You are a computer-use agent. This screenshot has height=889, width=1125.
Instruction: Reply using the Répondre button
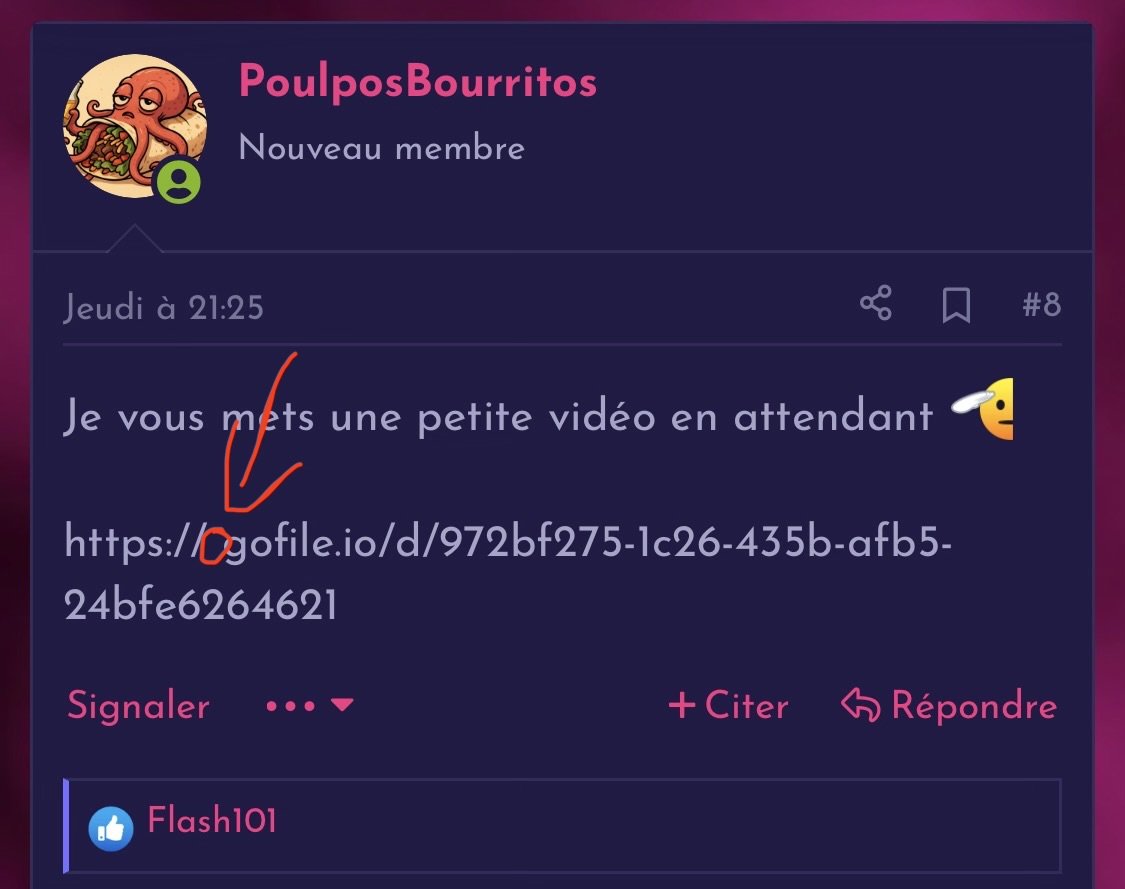pos(949,706)
